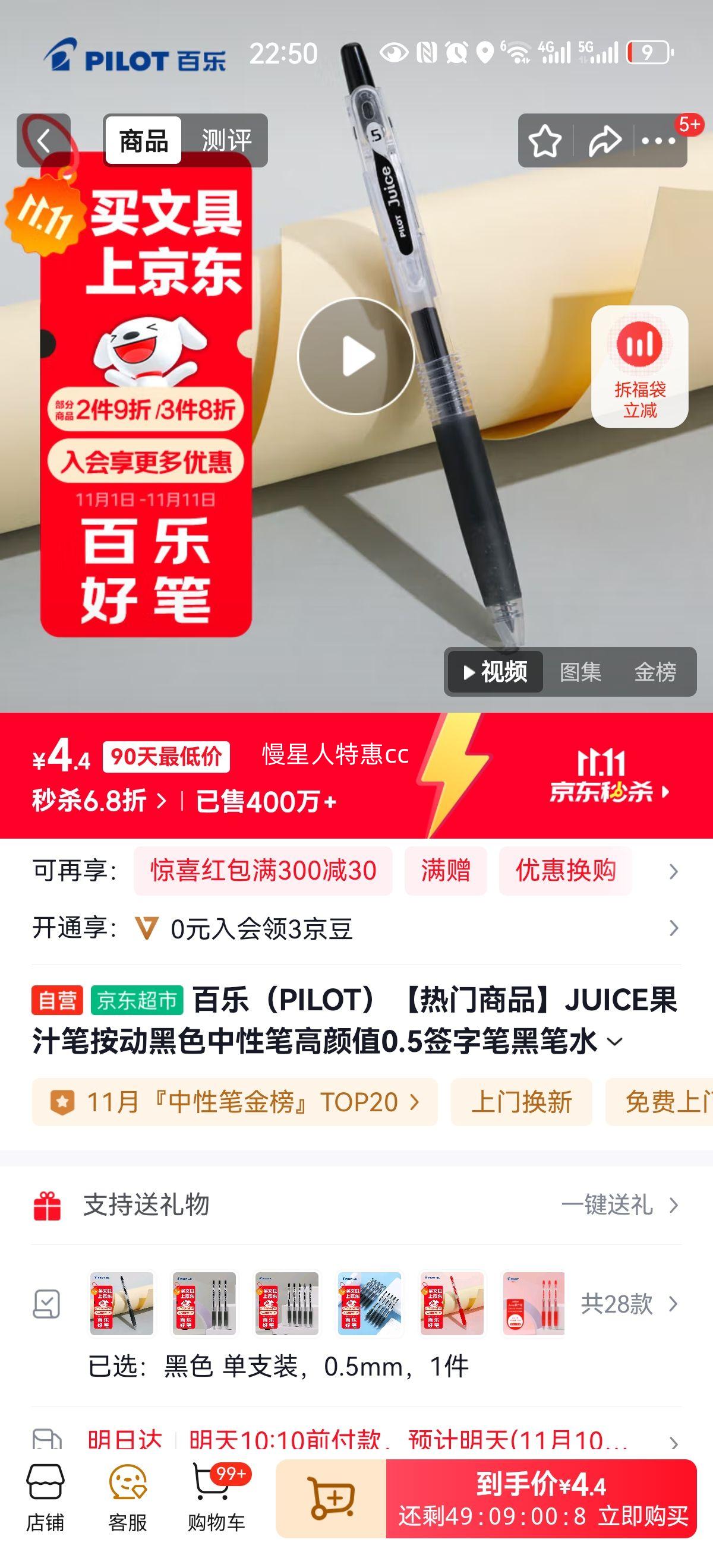Favorite this product with the star icon
The image size is (713, 1568).
(545, 140)
